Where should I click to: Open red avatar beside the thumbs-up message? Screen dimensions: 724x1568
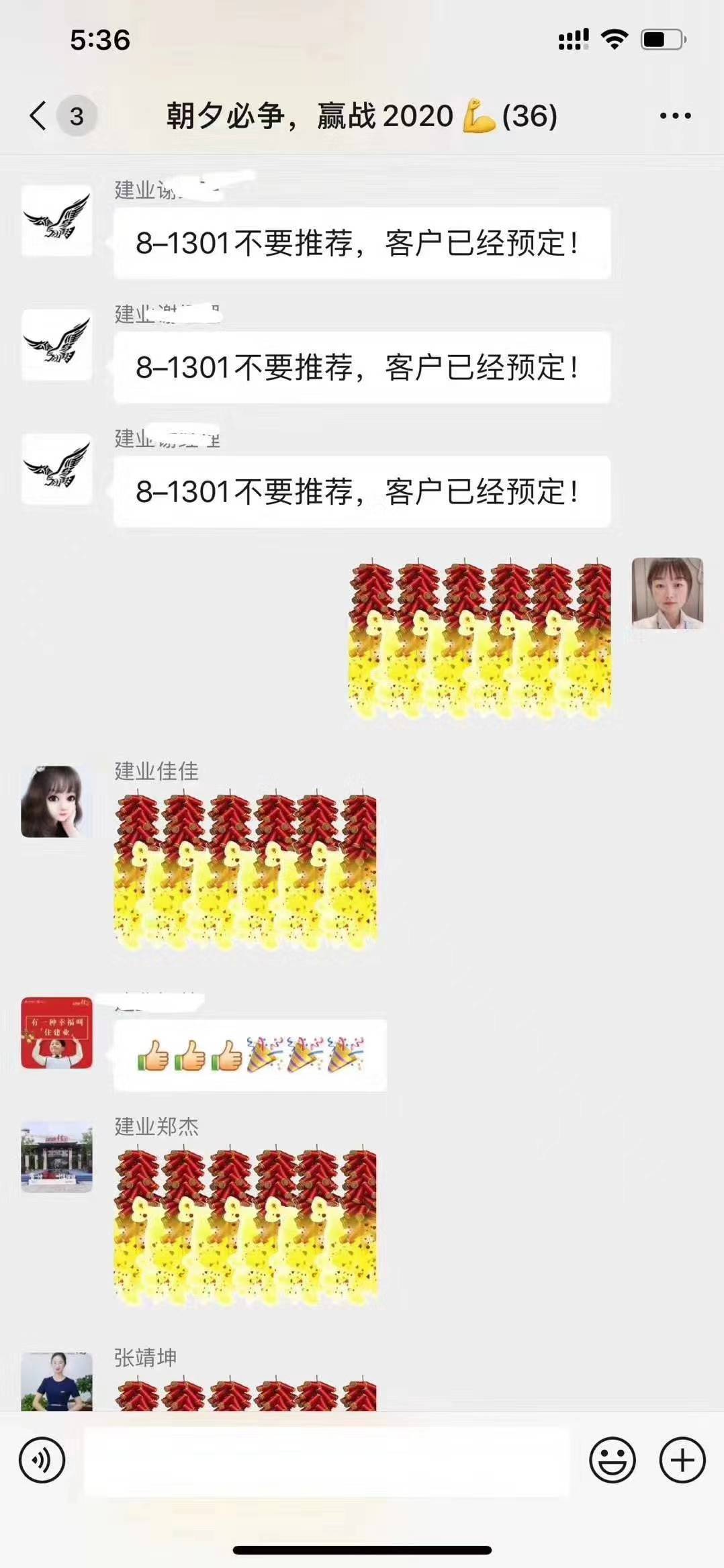click(56, 1032)
